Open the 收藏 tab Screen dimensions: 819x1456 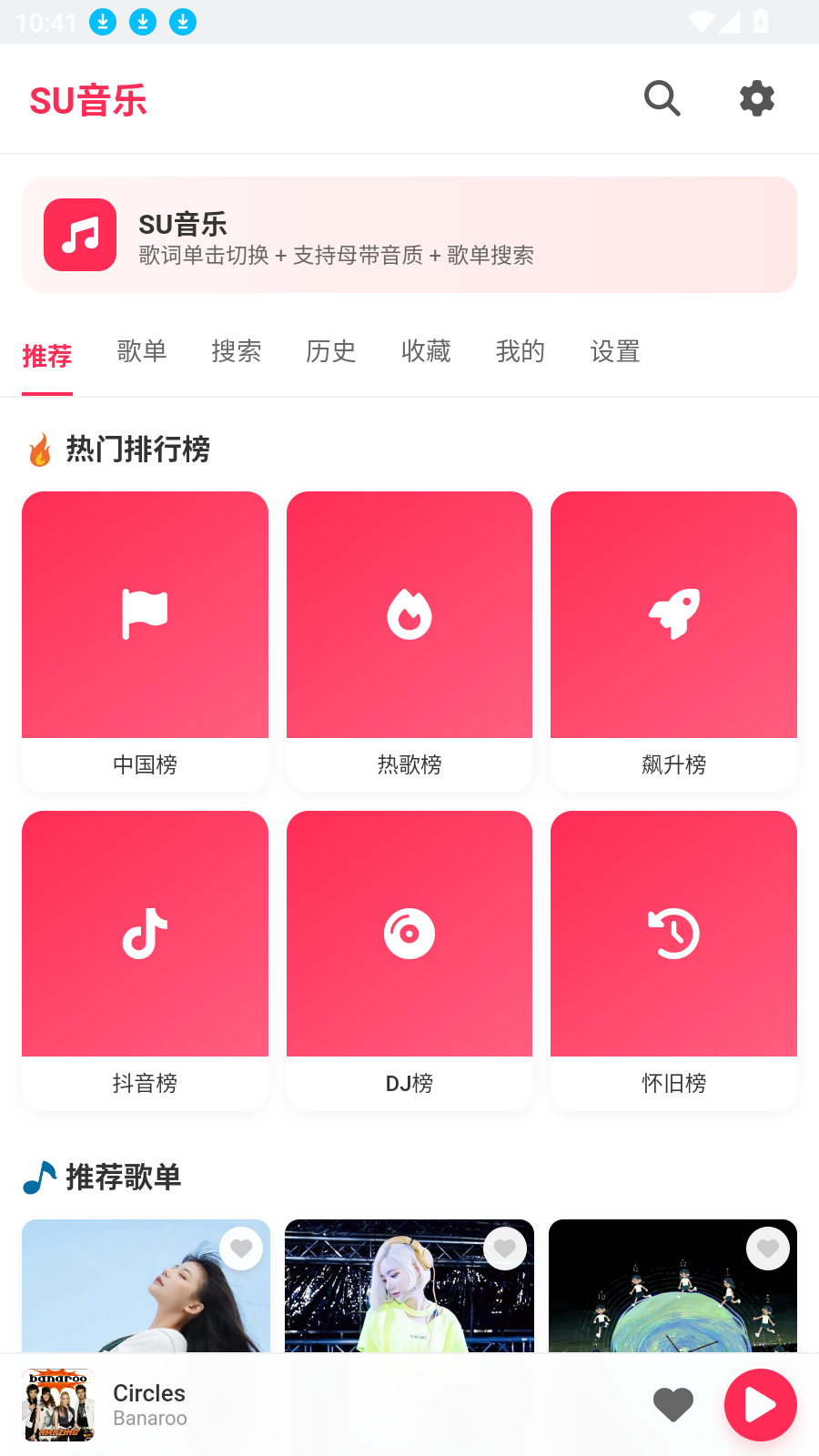pyautogui.click(x=426, y=352)
